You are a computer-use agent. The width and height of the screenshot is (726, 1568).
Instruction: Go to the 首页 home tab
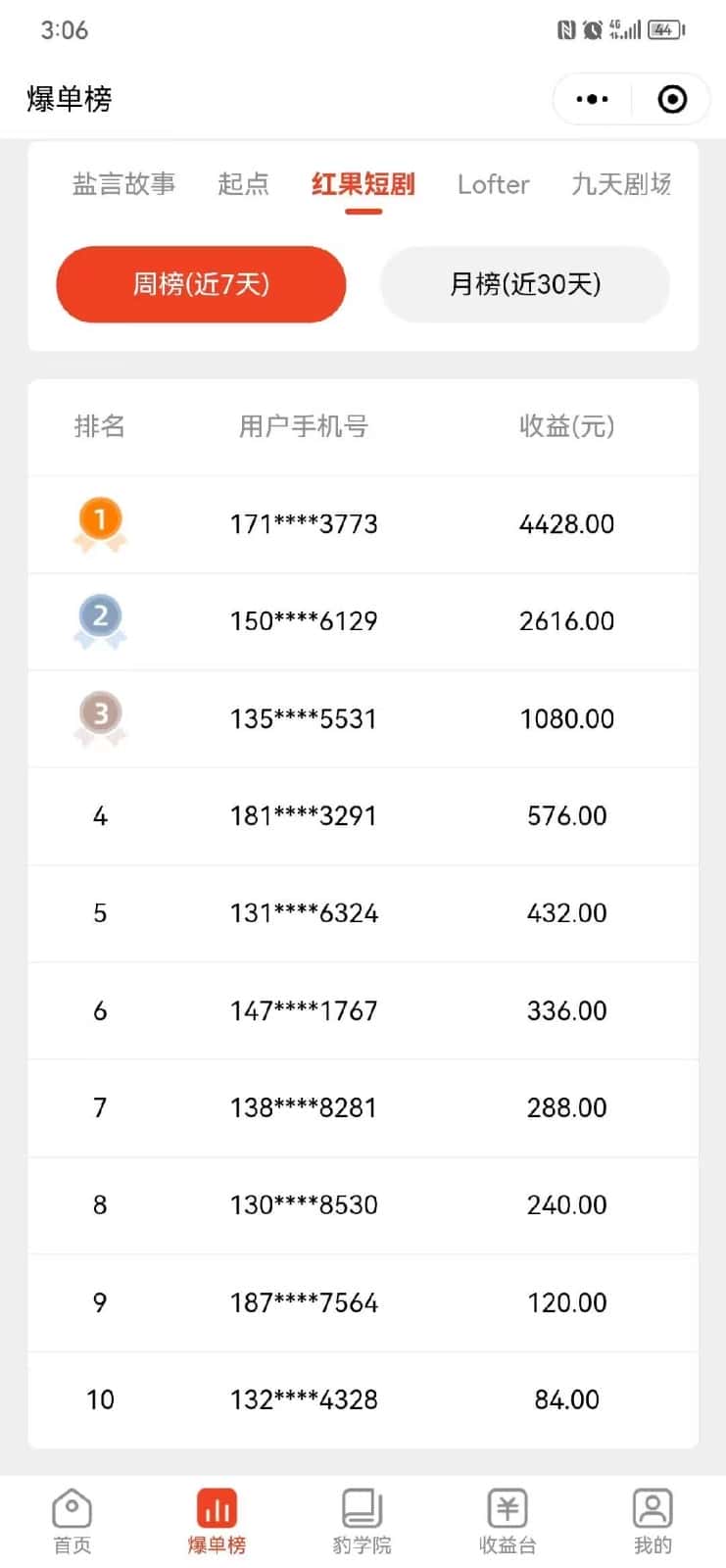pos(72,1521)
